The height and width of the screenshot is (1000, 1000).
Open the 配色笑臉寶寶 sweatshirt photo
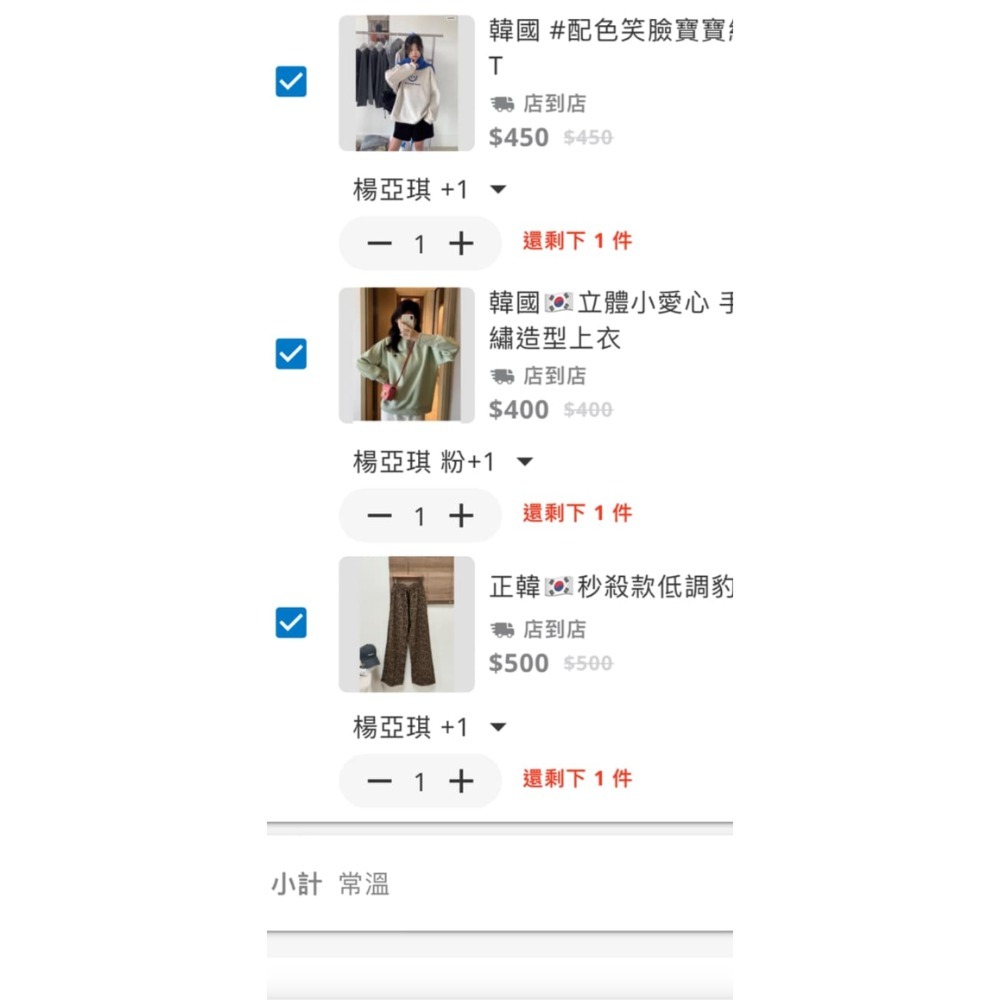pyautogui.click(x=406, y=83)
